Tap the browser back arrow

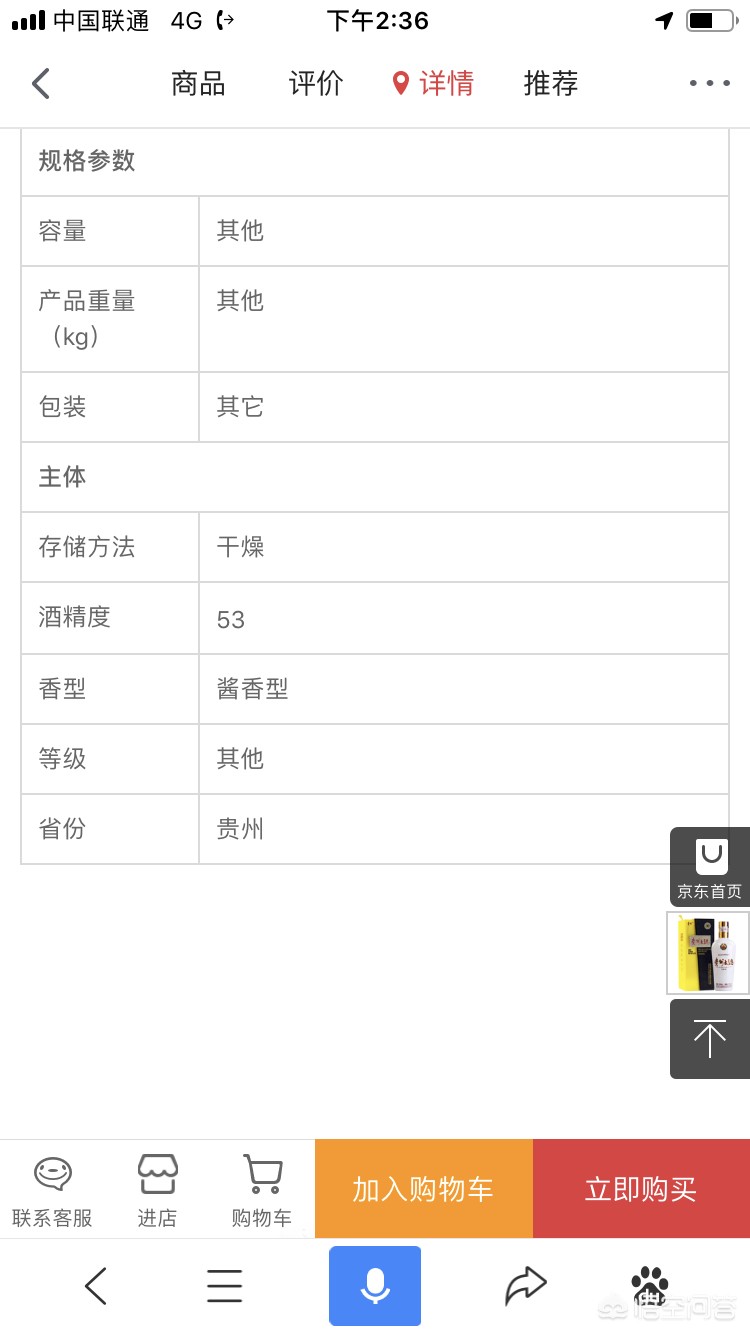click(x=96, y=1286)
